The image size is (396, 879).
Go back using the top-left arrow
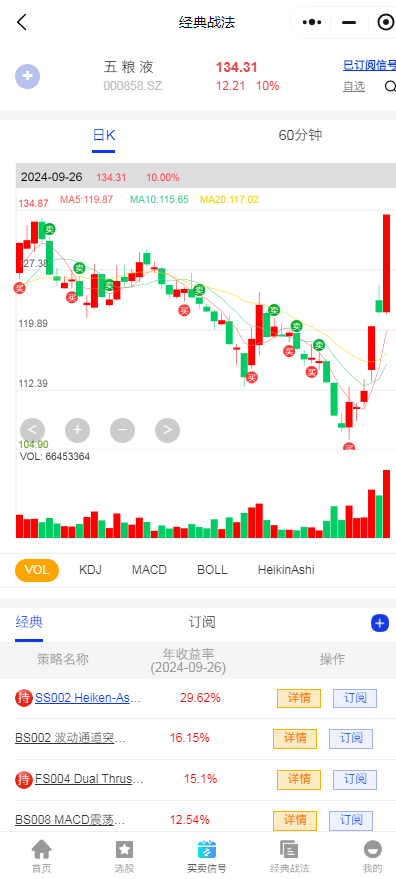coord(21,22)
